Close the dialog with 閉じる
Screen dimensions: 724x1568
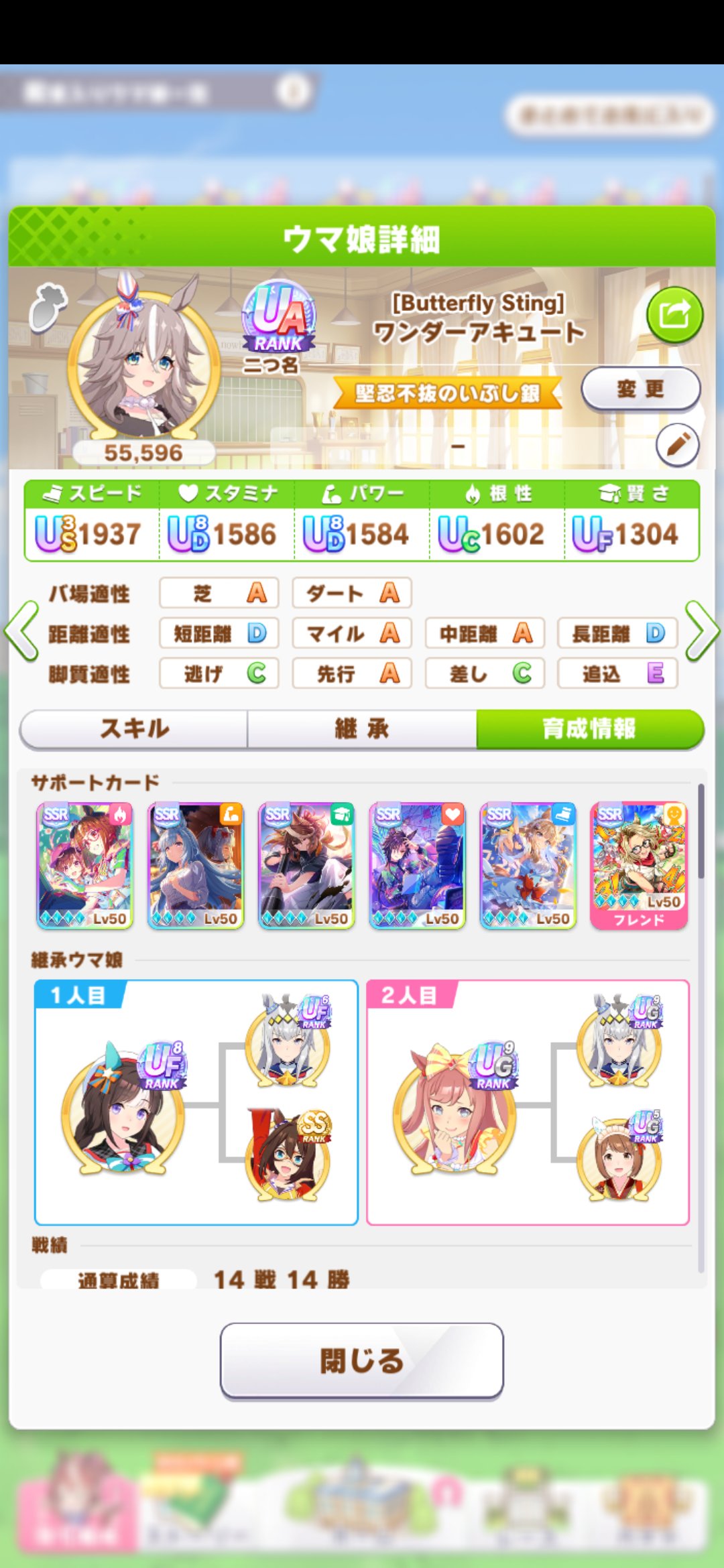click(x=362, y=1361)
